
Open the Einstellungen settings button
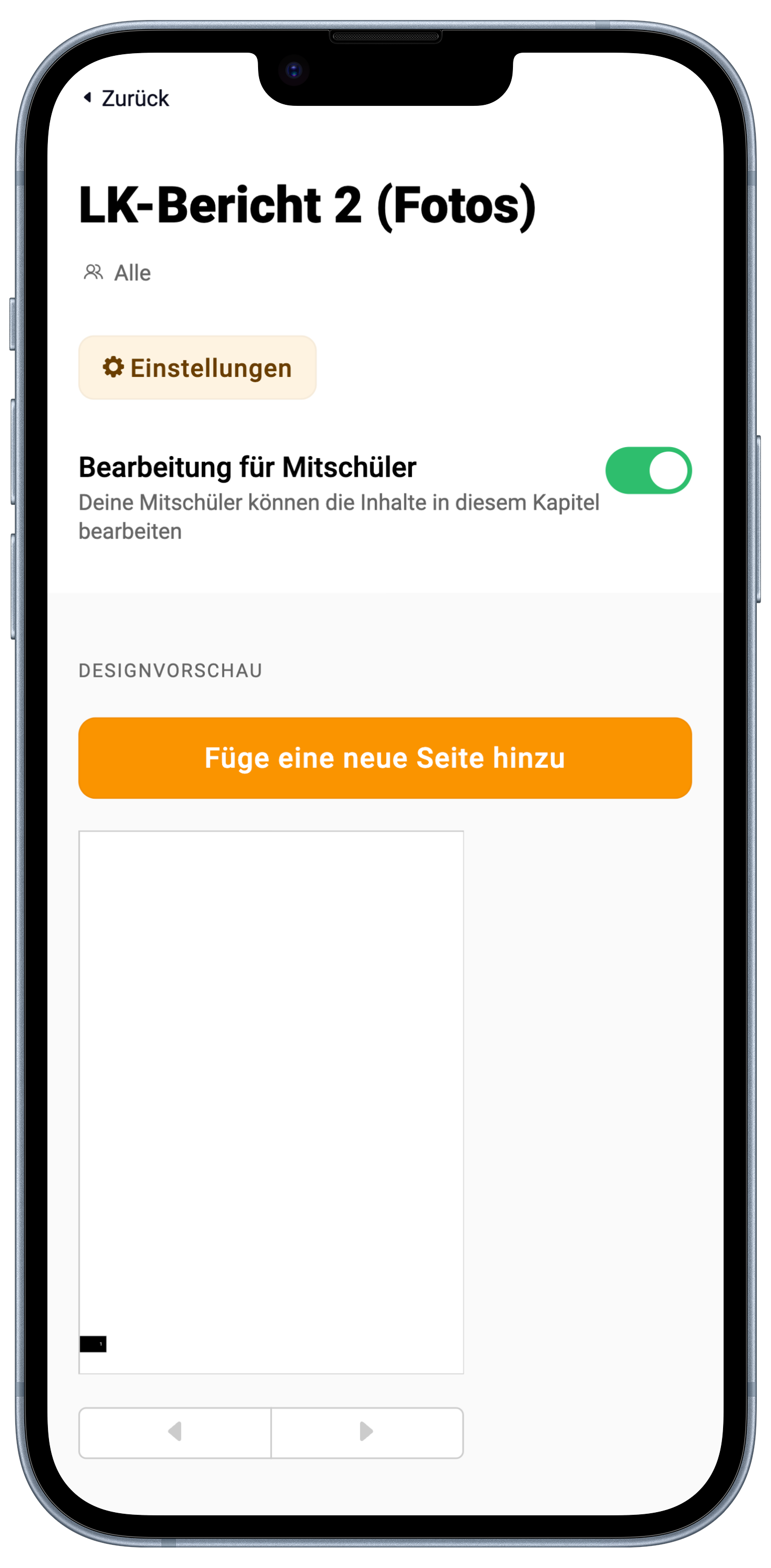tap(197, 368)
